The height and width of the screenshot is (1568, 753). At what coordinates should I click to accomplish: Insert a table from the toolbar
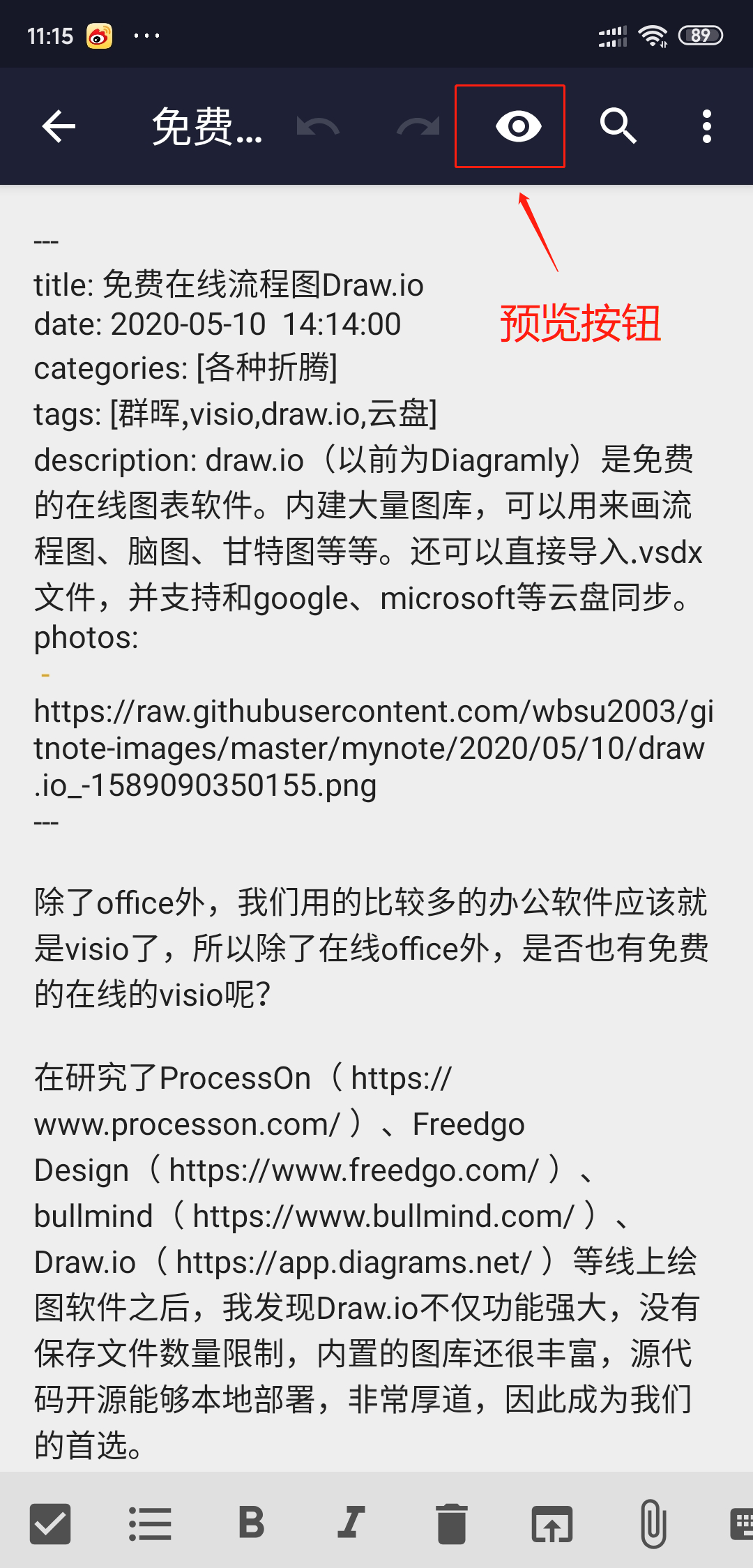(740, 1523)
